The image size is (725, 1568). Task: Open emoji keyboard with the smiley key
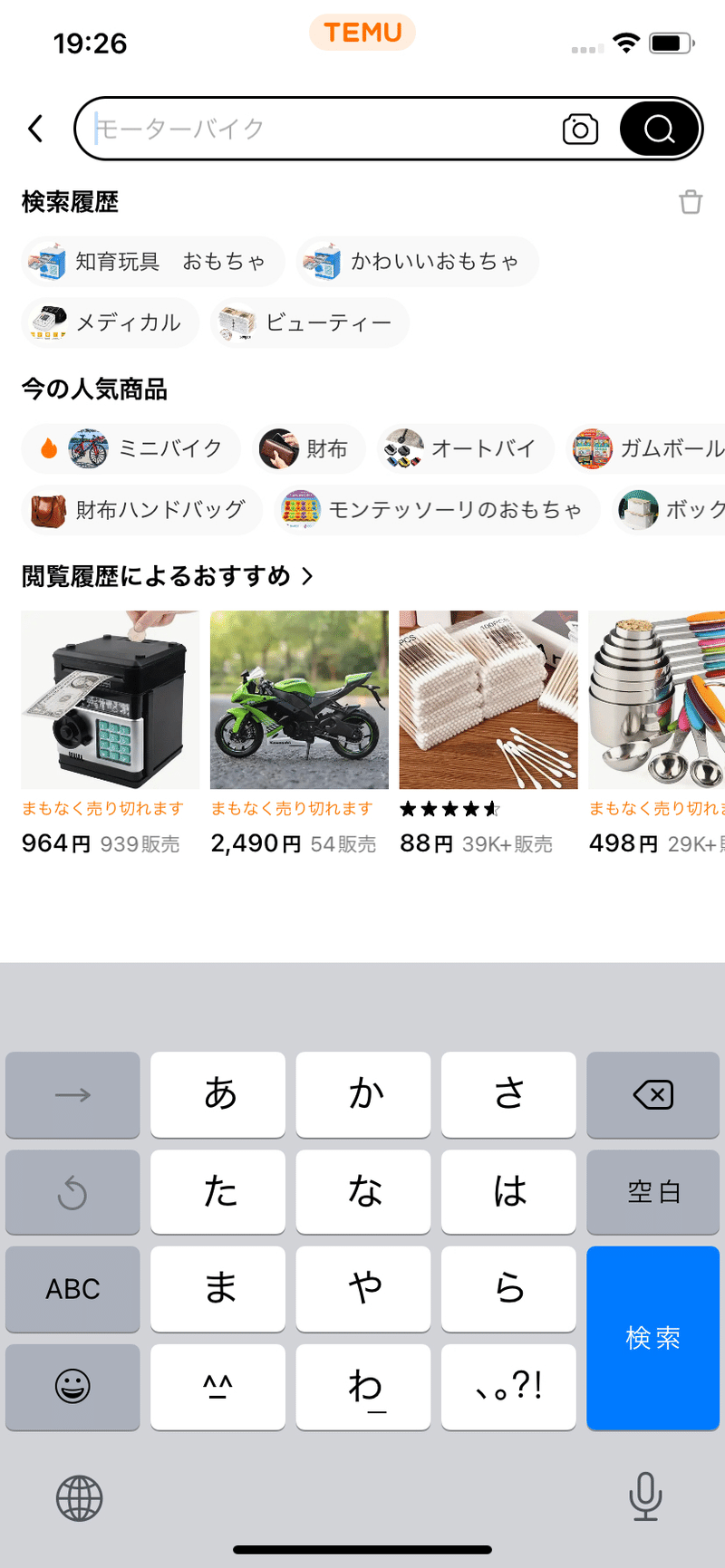(x=72, y=1387)
